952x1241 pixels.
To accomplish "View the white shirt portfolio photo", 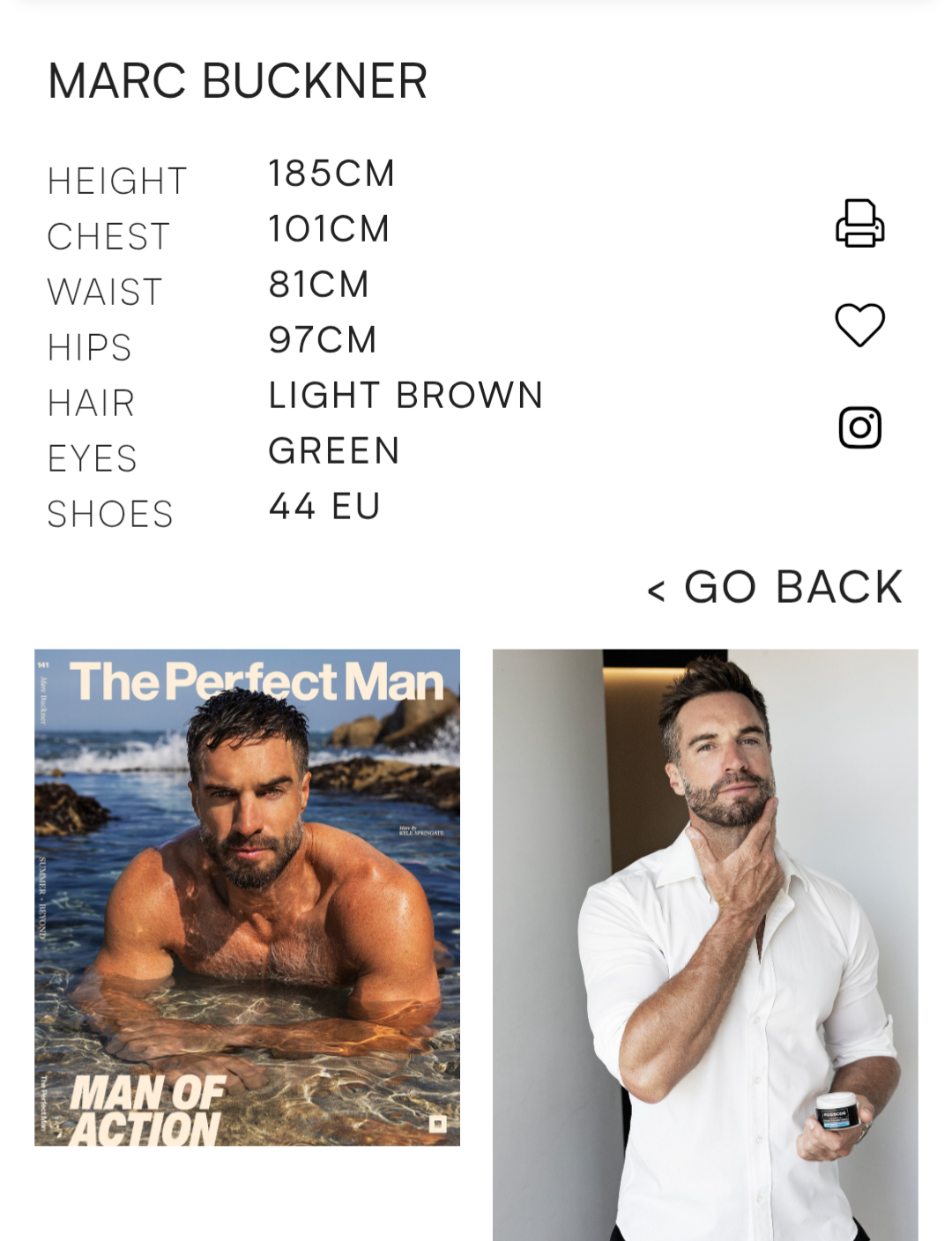I will pyautogui.click(x=705, y=943).
